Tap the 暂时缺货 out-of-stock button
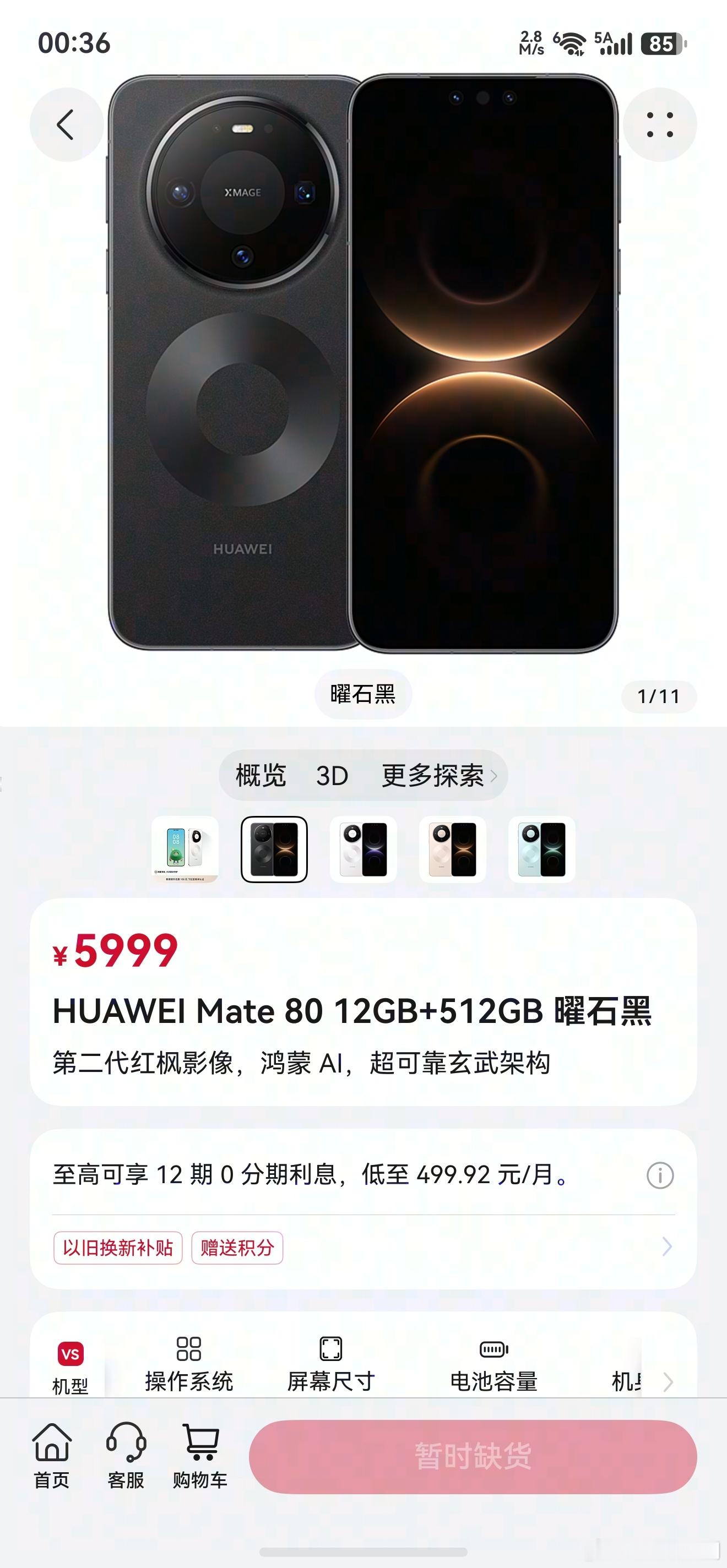The height and width of the screenshot is (1568, 727). [473, 1457]
